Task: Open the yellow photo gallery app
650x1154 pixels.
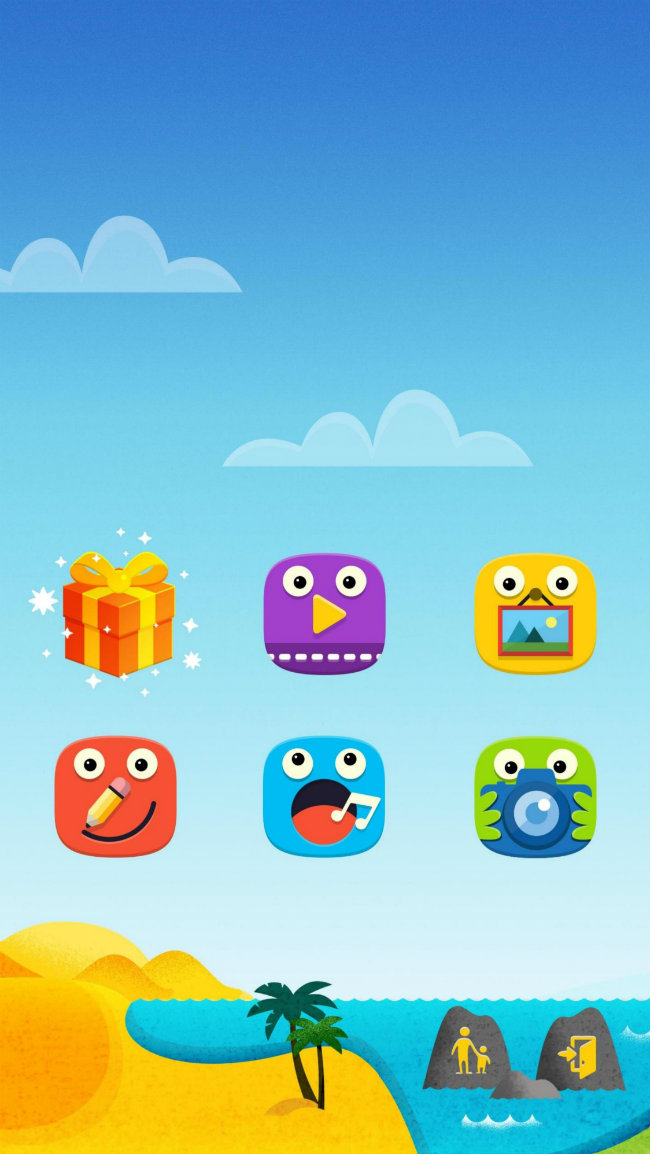Action: (x=535, y=614)
